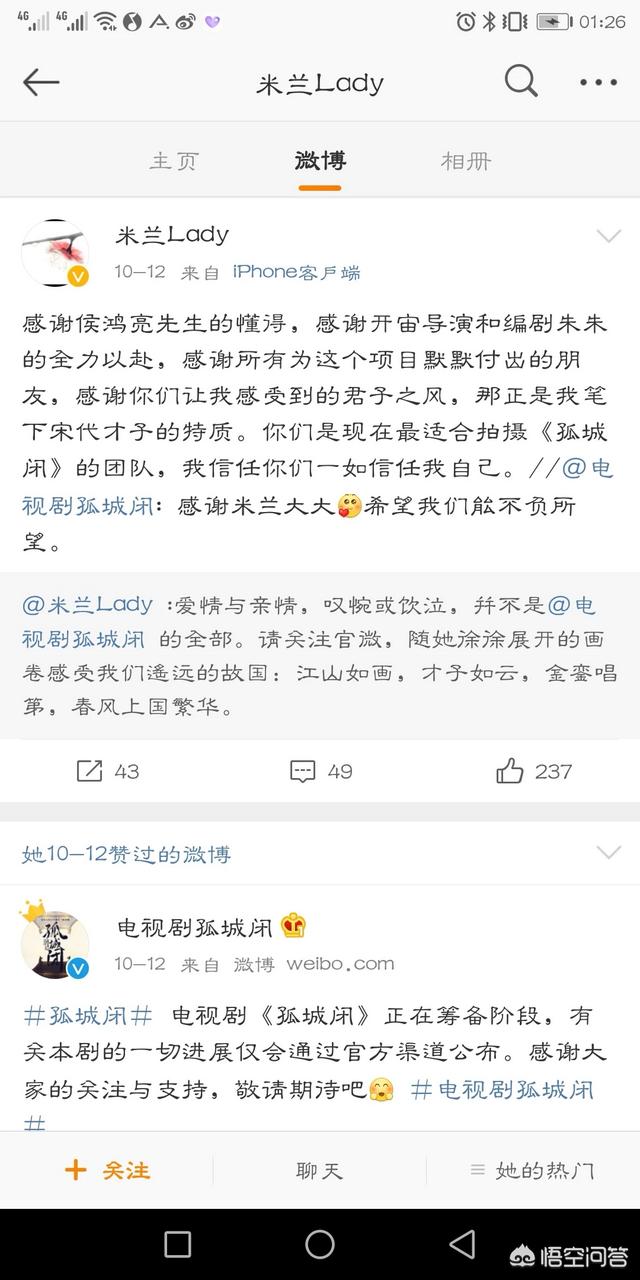Open 她的热门 menu
This screenshot has width=640, height=1280.
point(532,1170)
